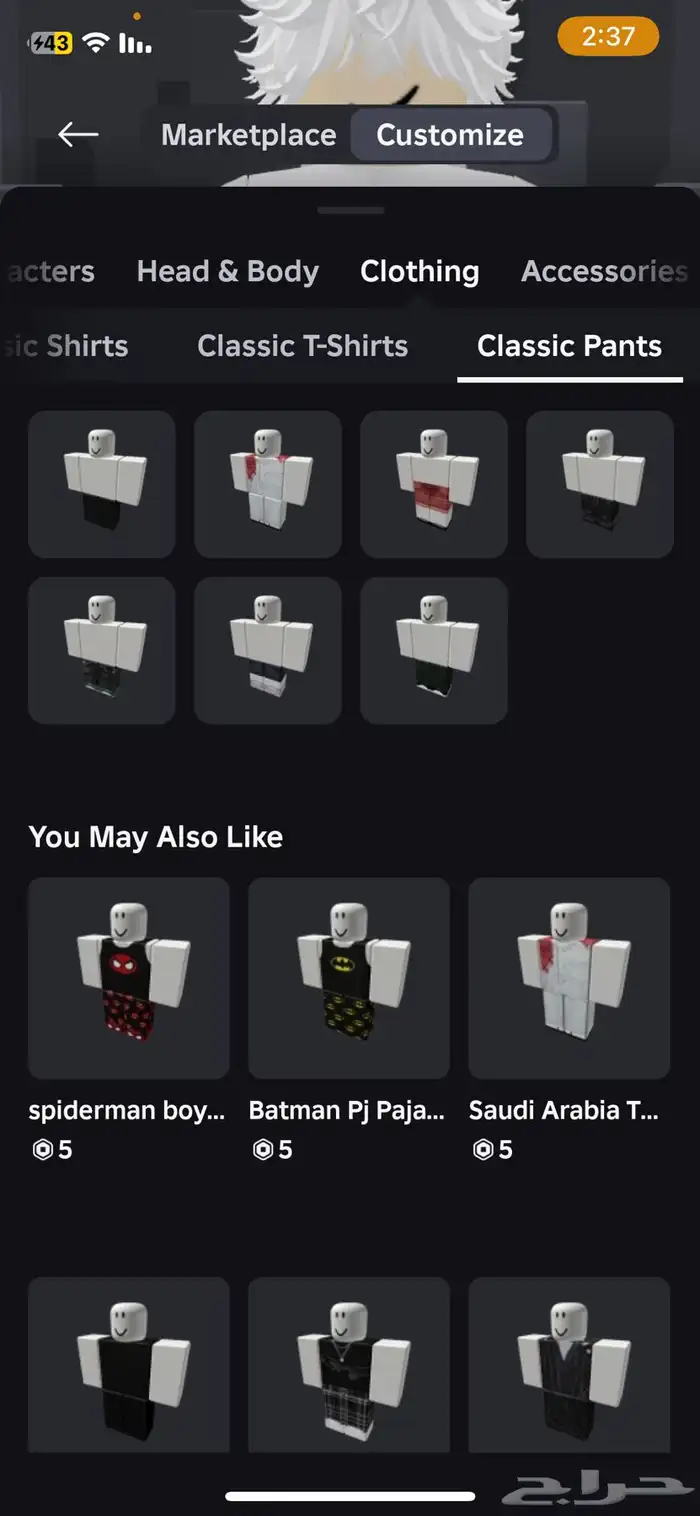Equip the owned pants with red waist

click(434, 484)
